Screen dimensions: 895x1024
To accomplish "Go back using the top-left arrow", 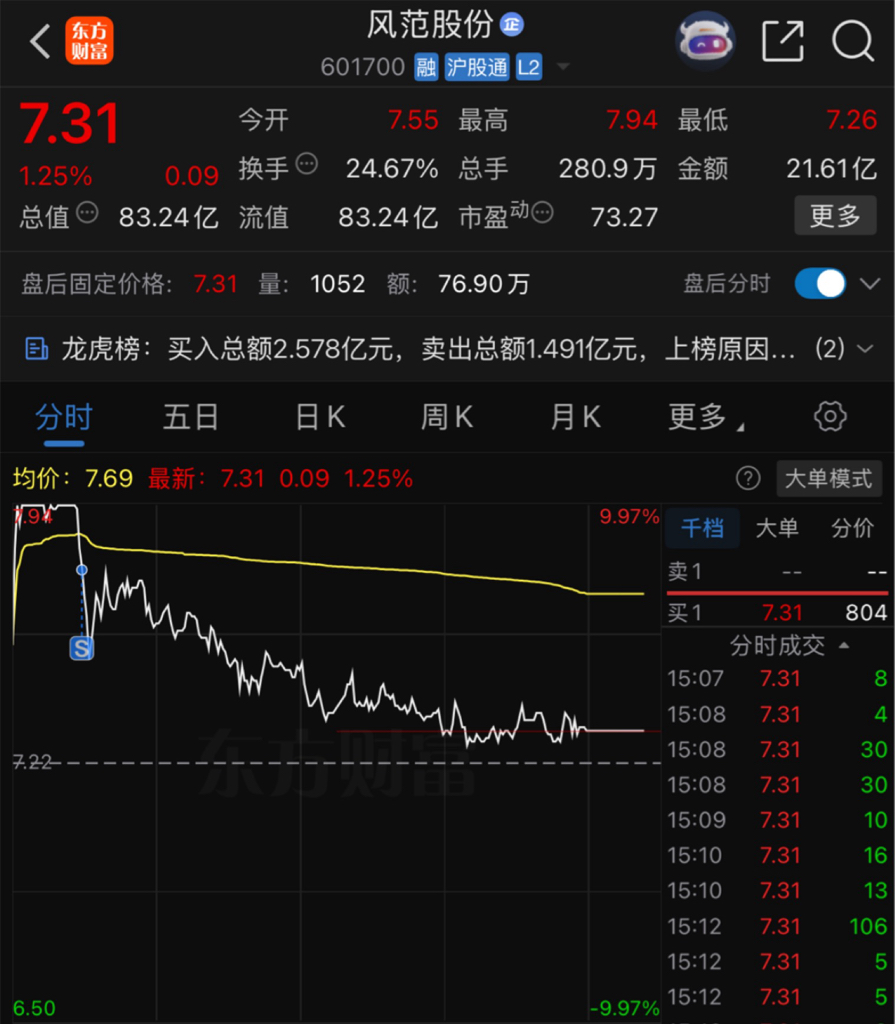I will [x=41, y=42].
